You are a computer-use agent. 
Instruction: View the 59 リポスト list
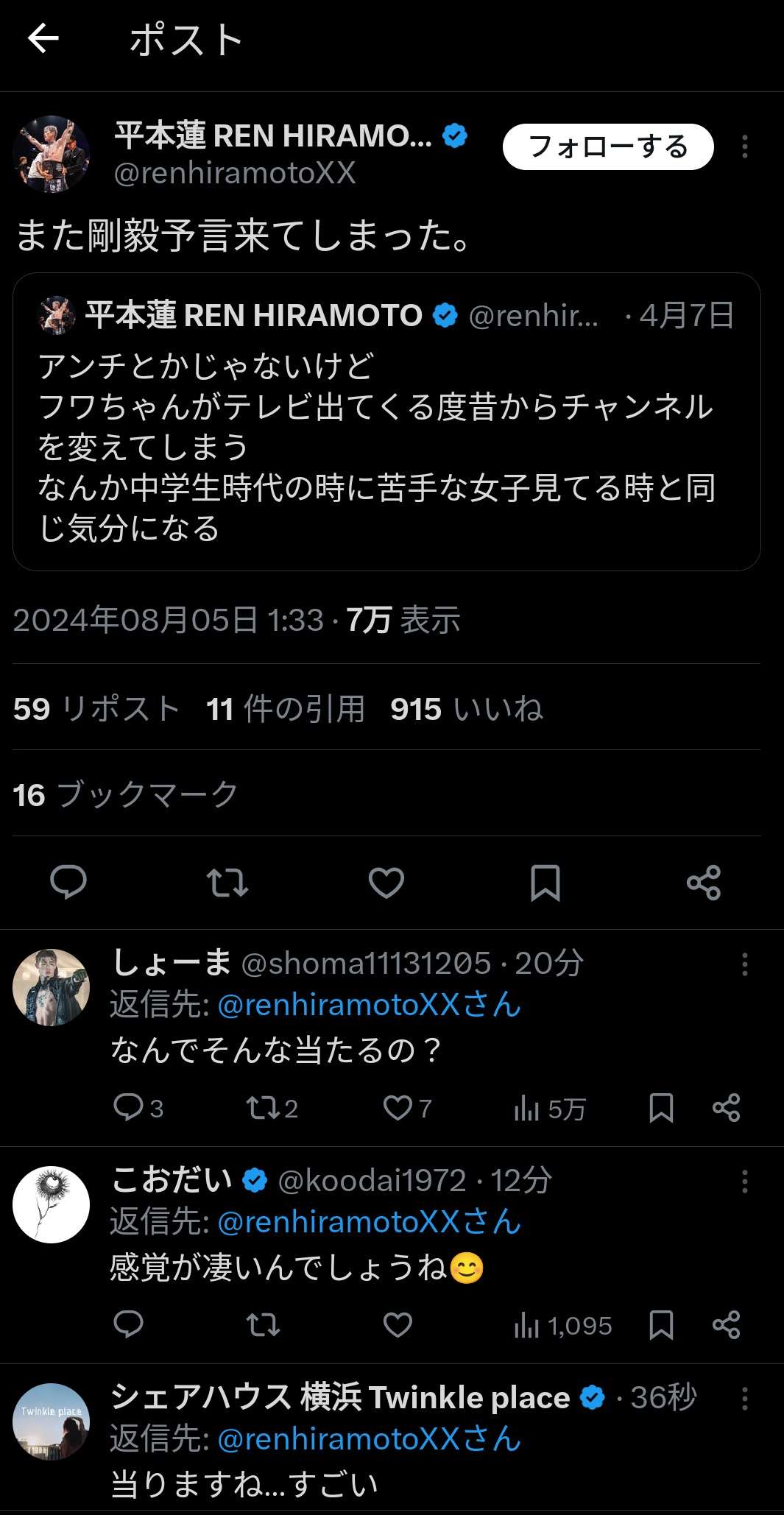[96, 709]
